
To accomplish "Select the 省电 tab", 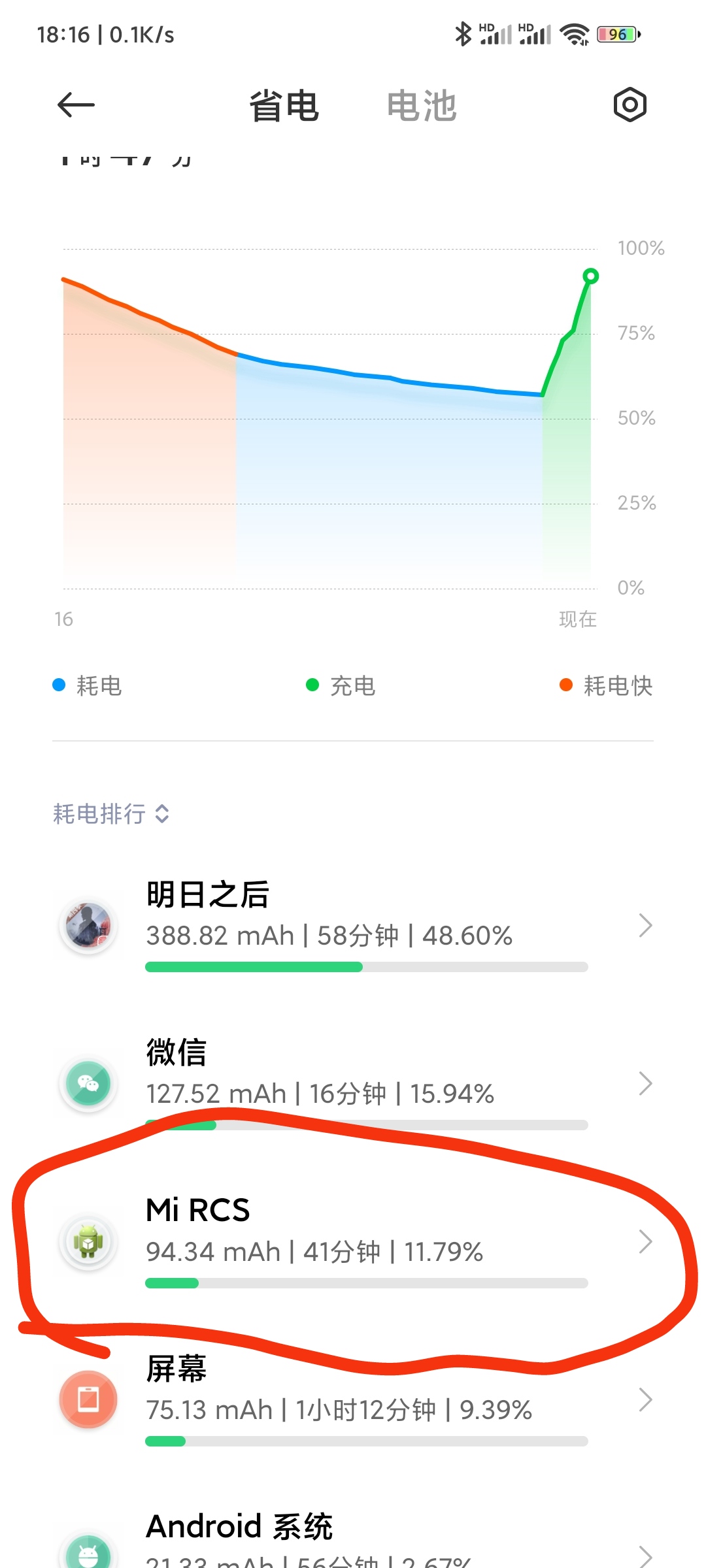I will (284, 106).
